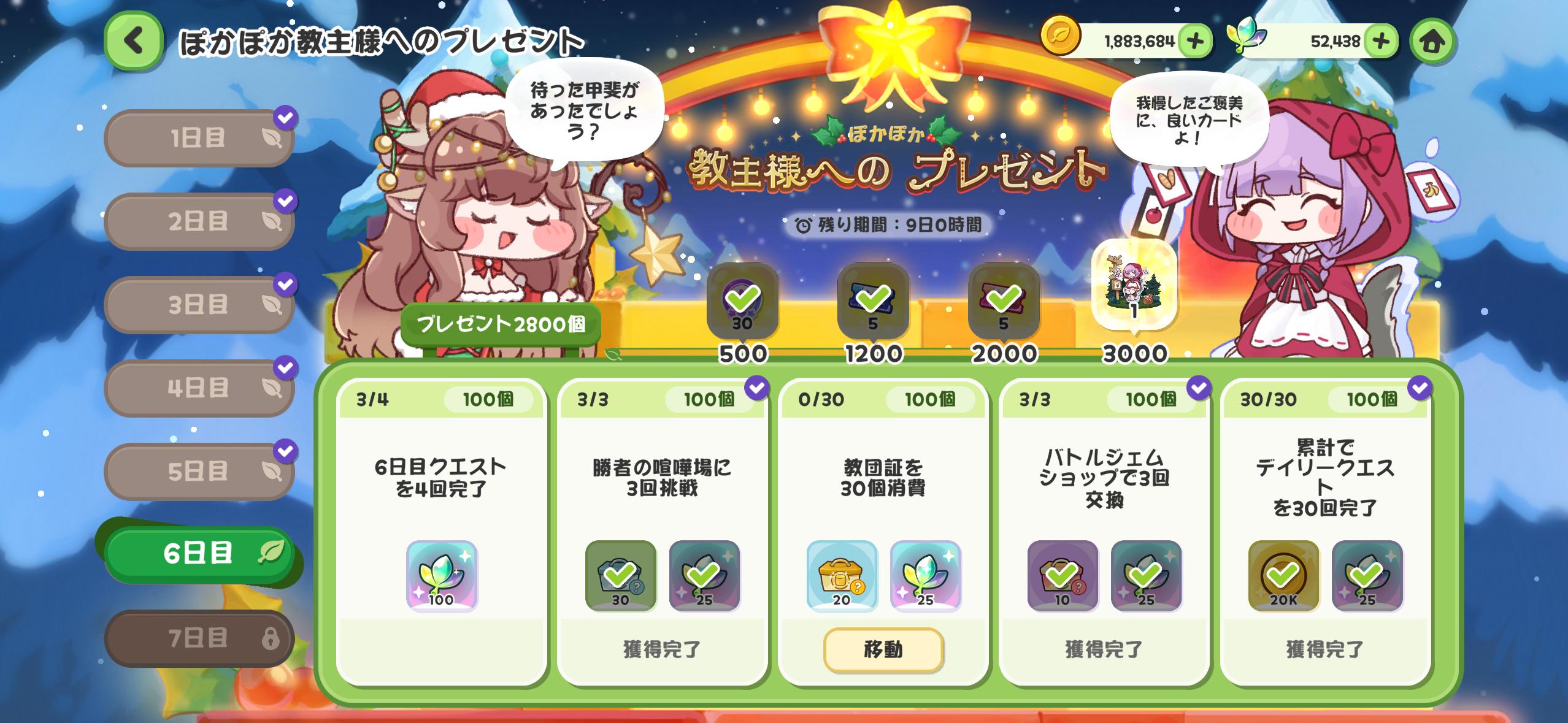The width and height of the screenshot is (1568, 723).
Task: Add more gold coins with plus
Action: point(1194,41)
